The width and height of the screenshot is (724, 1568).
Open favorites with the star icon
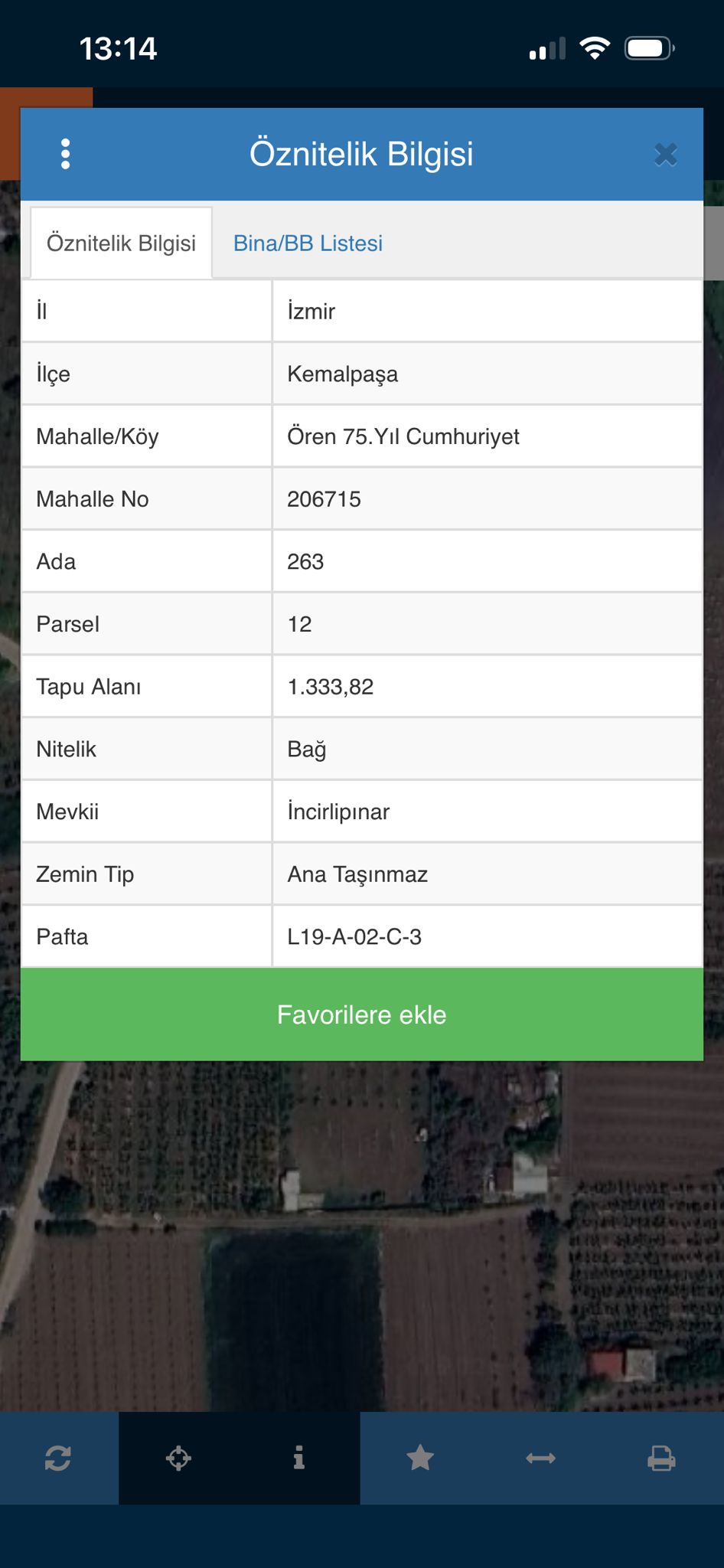point(420,1459)
